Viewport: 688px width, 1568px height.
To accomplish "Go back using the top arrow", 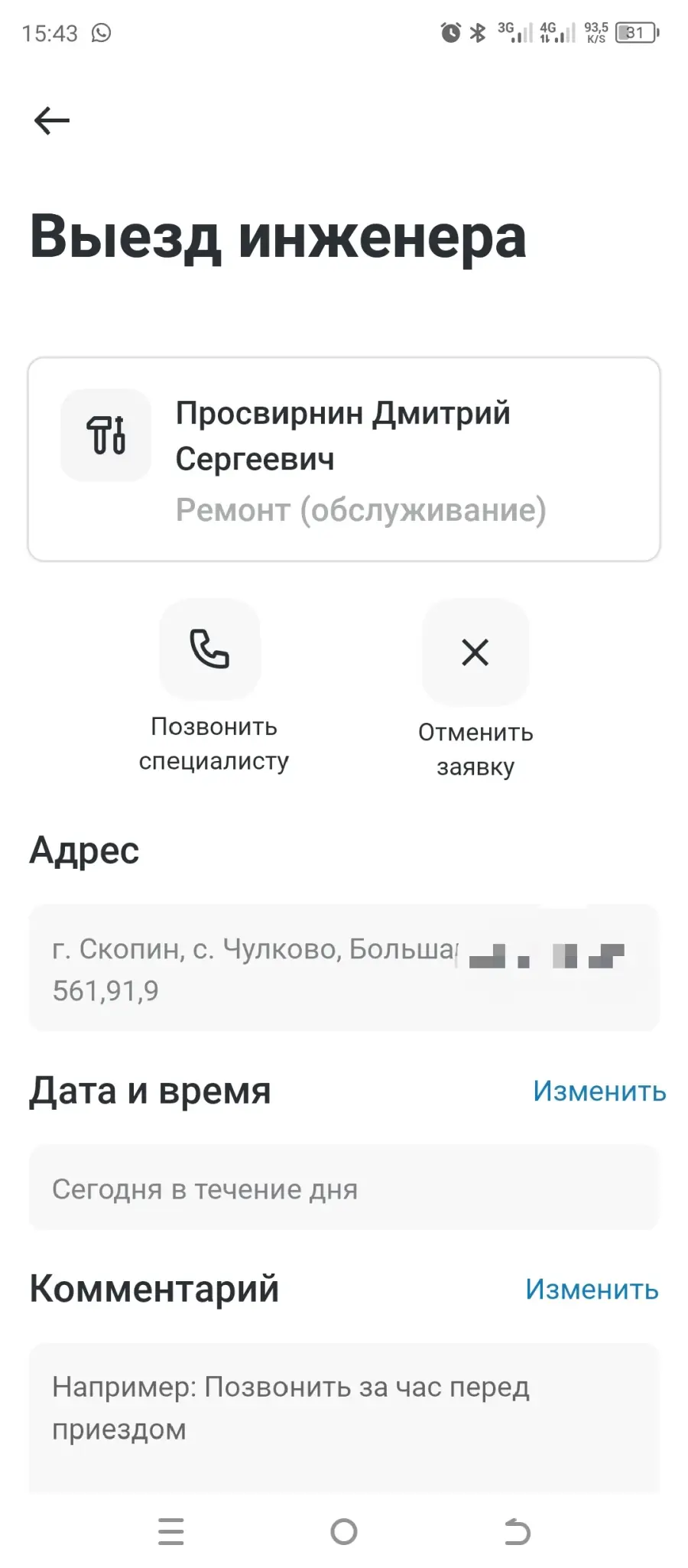I will pyautogui.click(x=52, y=120).
